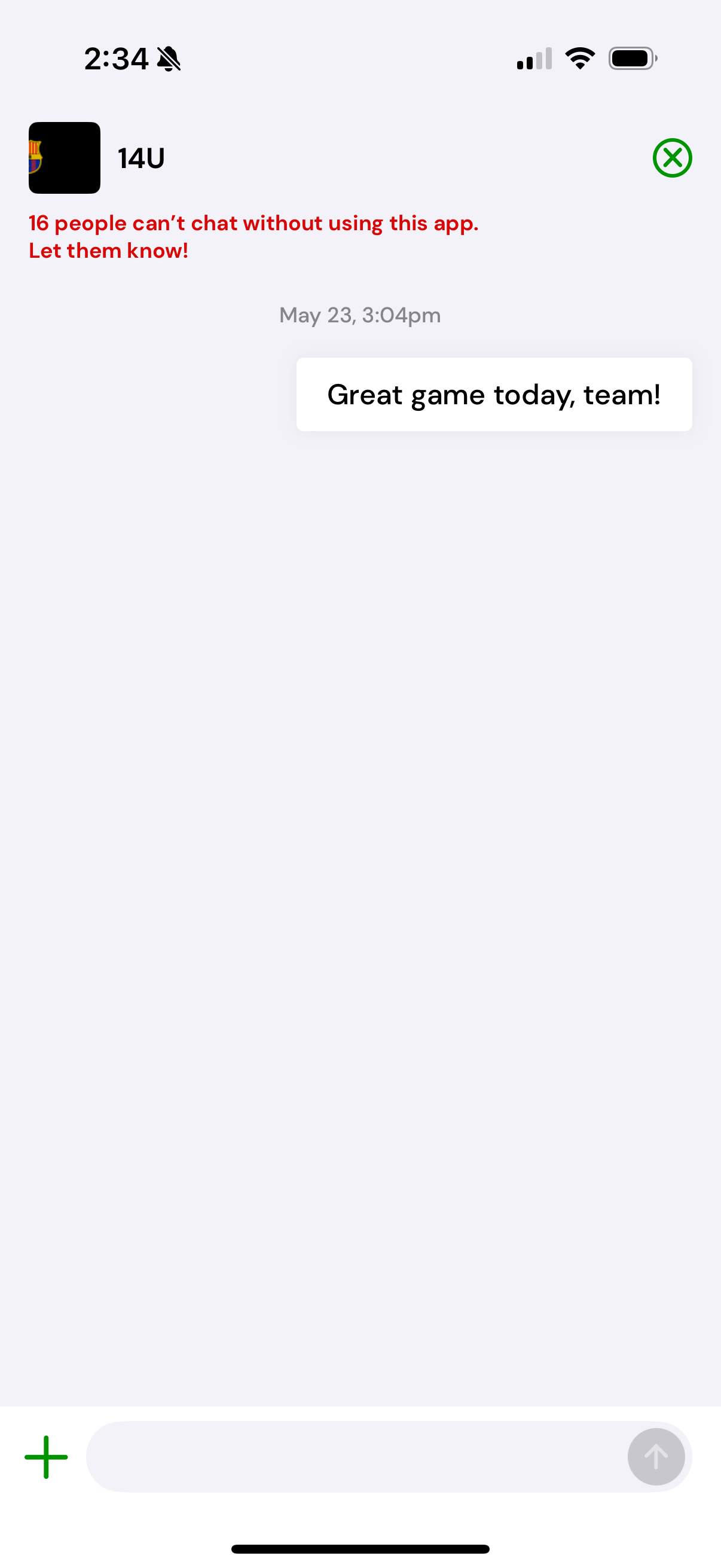Open the 14U team avatar

[65, 158]
